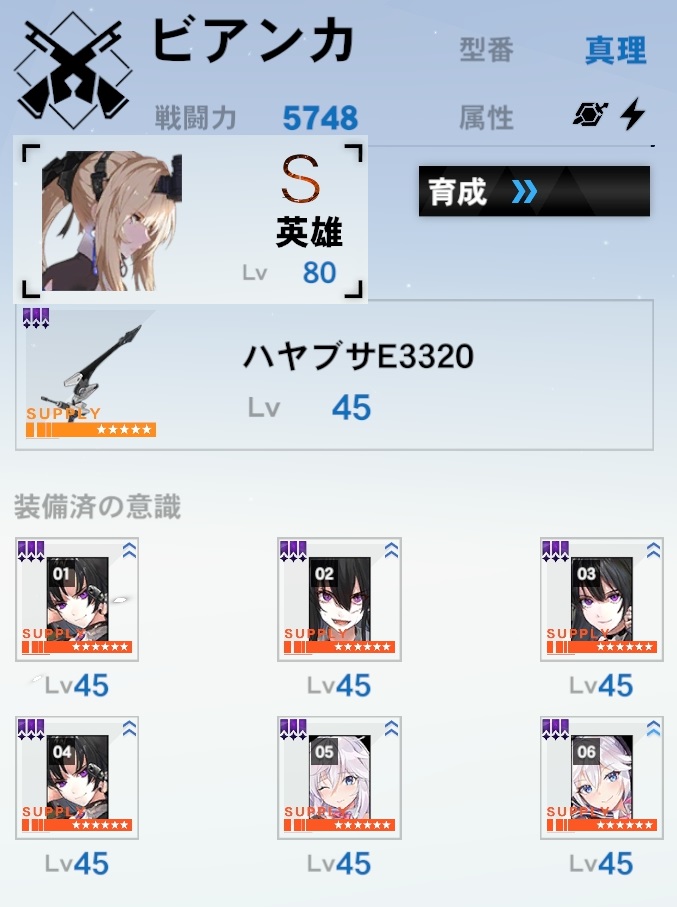Viewport: 677px width, 907px height.
Task: Select memory slot 02
Action: point(339,599)
